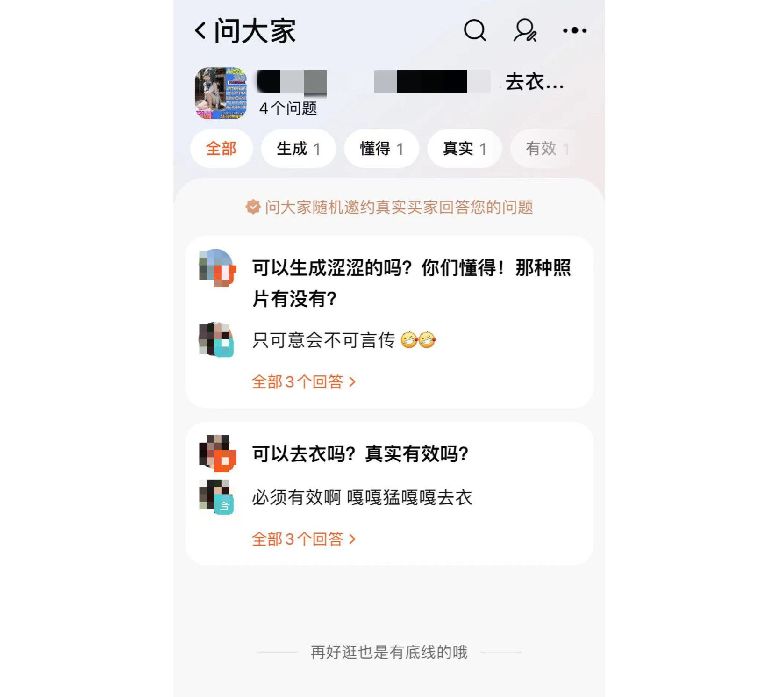Open question 可以去衣吗？真实有效吗？
This screenshot has width=779, height=697.
360,454
